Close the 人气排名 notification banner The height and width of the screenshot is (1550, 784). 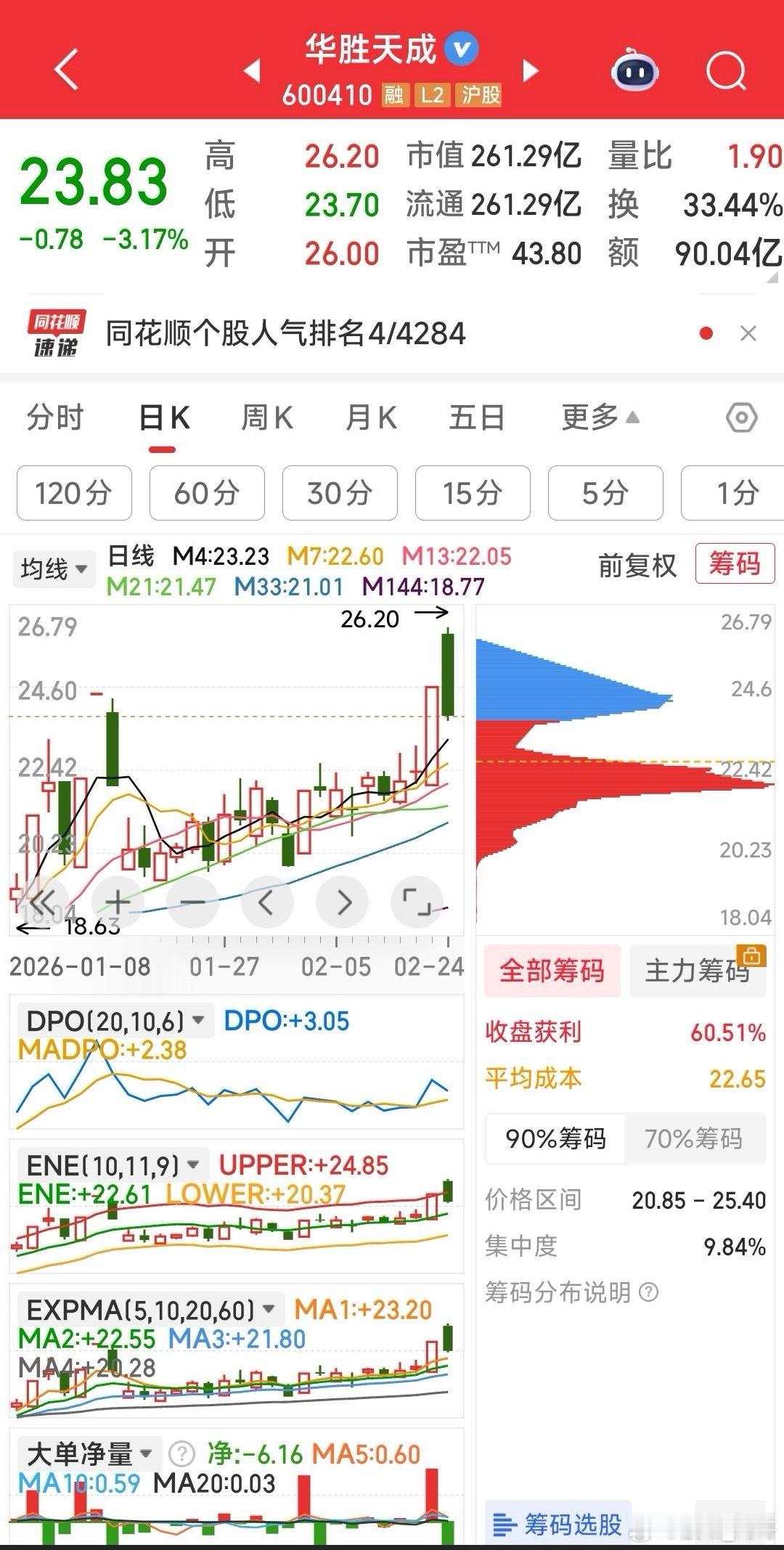749,333
